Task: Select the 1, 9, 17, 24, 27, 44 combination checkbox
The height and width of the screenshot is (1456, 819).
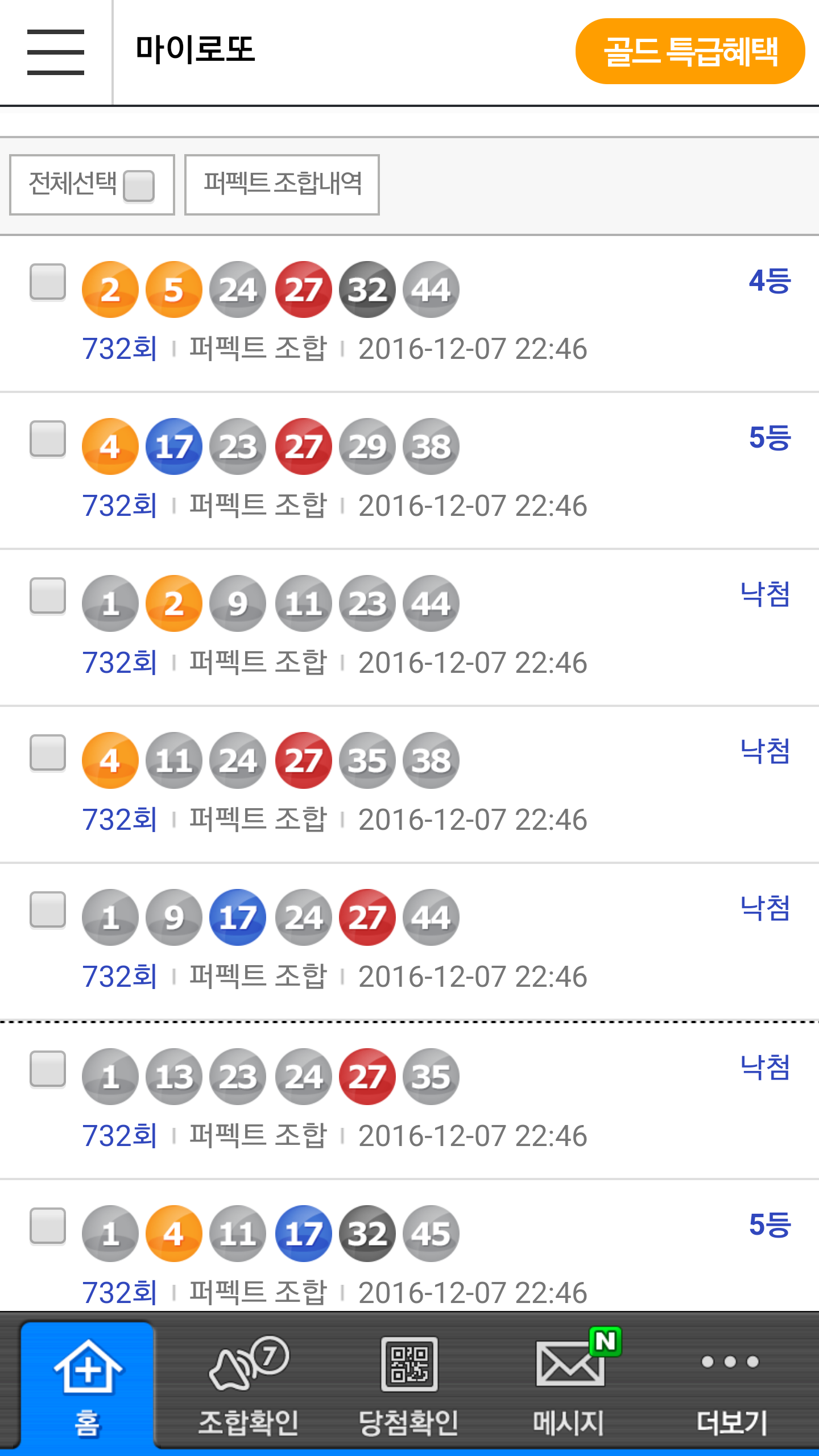Action: pyautogui.click(x=48, y=909)
